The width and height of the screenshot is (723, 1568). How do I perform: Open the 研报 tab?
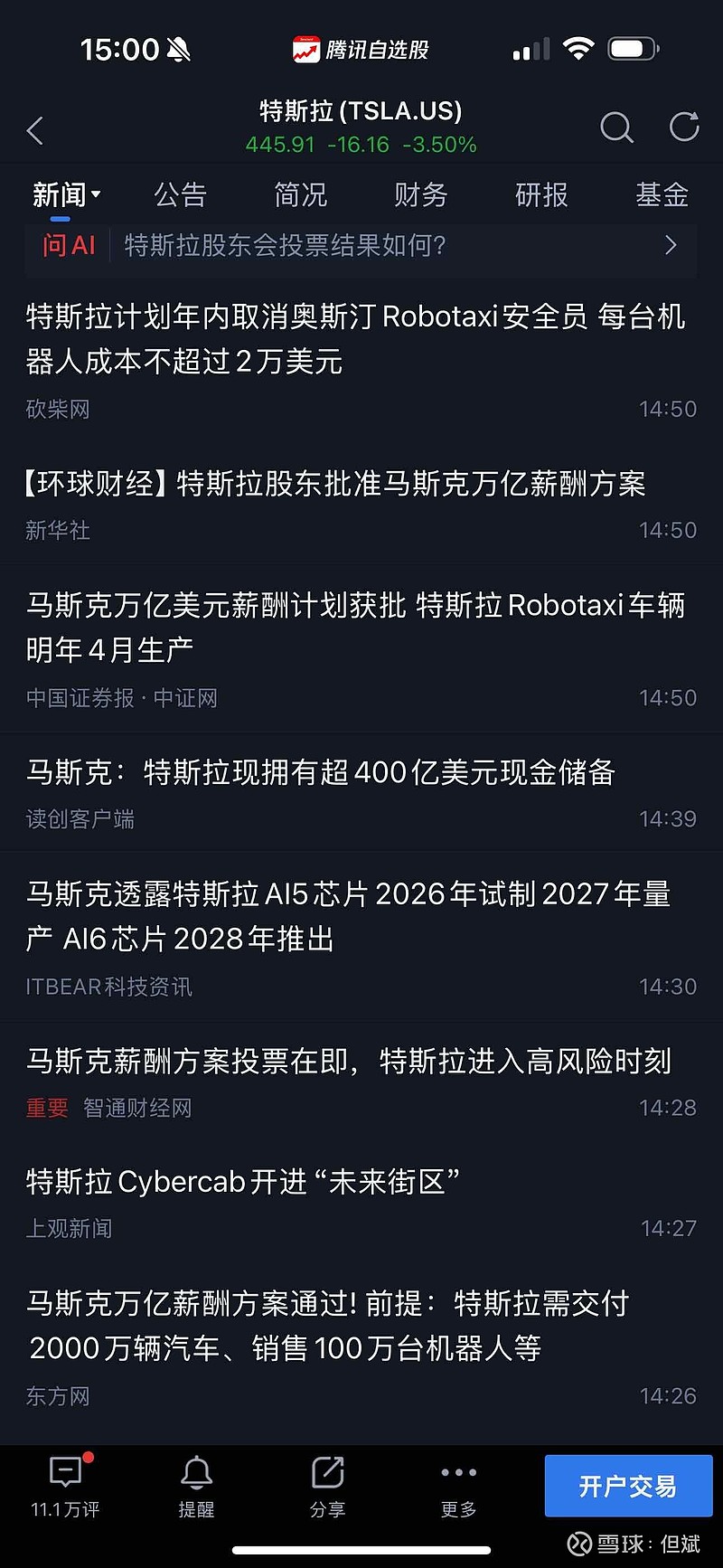click(x=540, y=195)
